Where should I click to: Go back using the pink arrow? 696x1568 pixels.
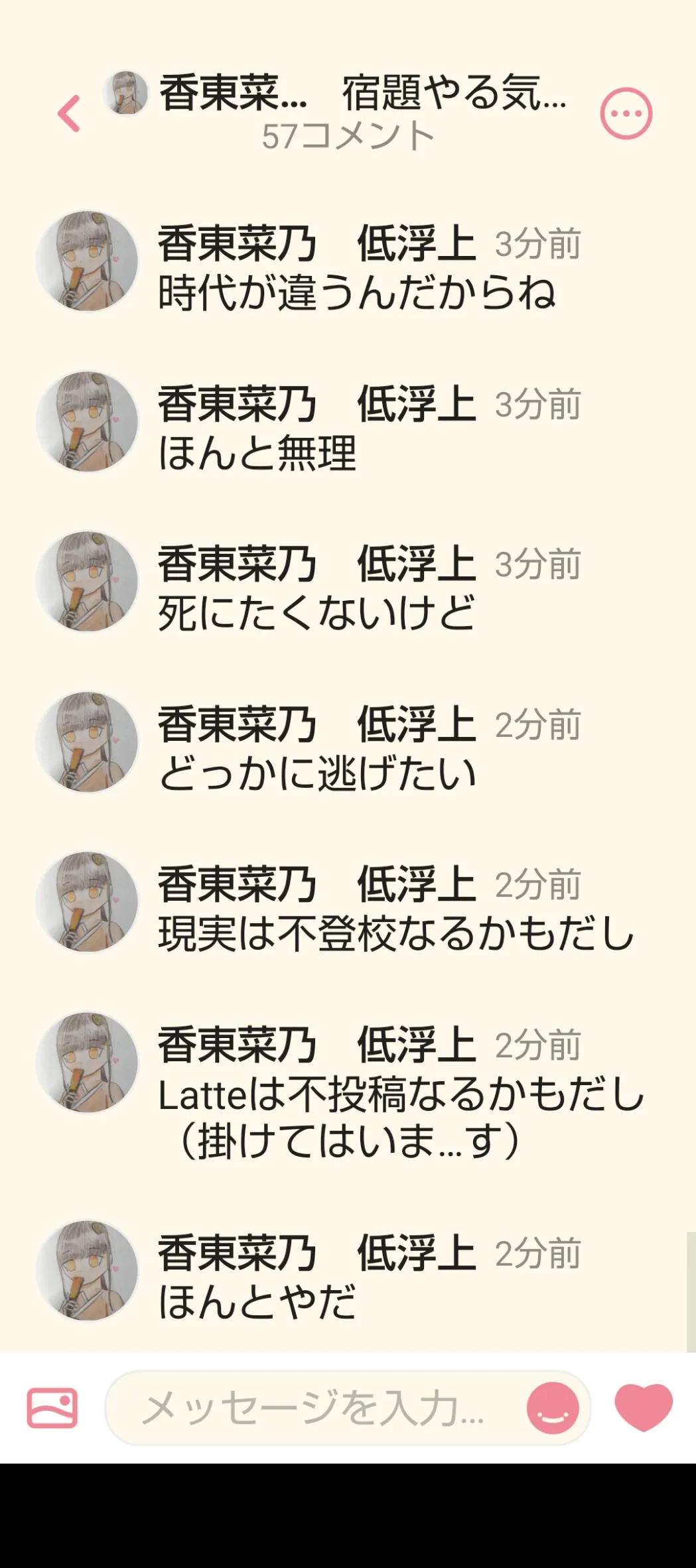[x=69, y=113]
